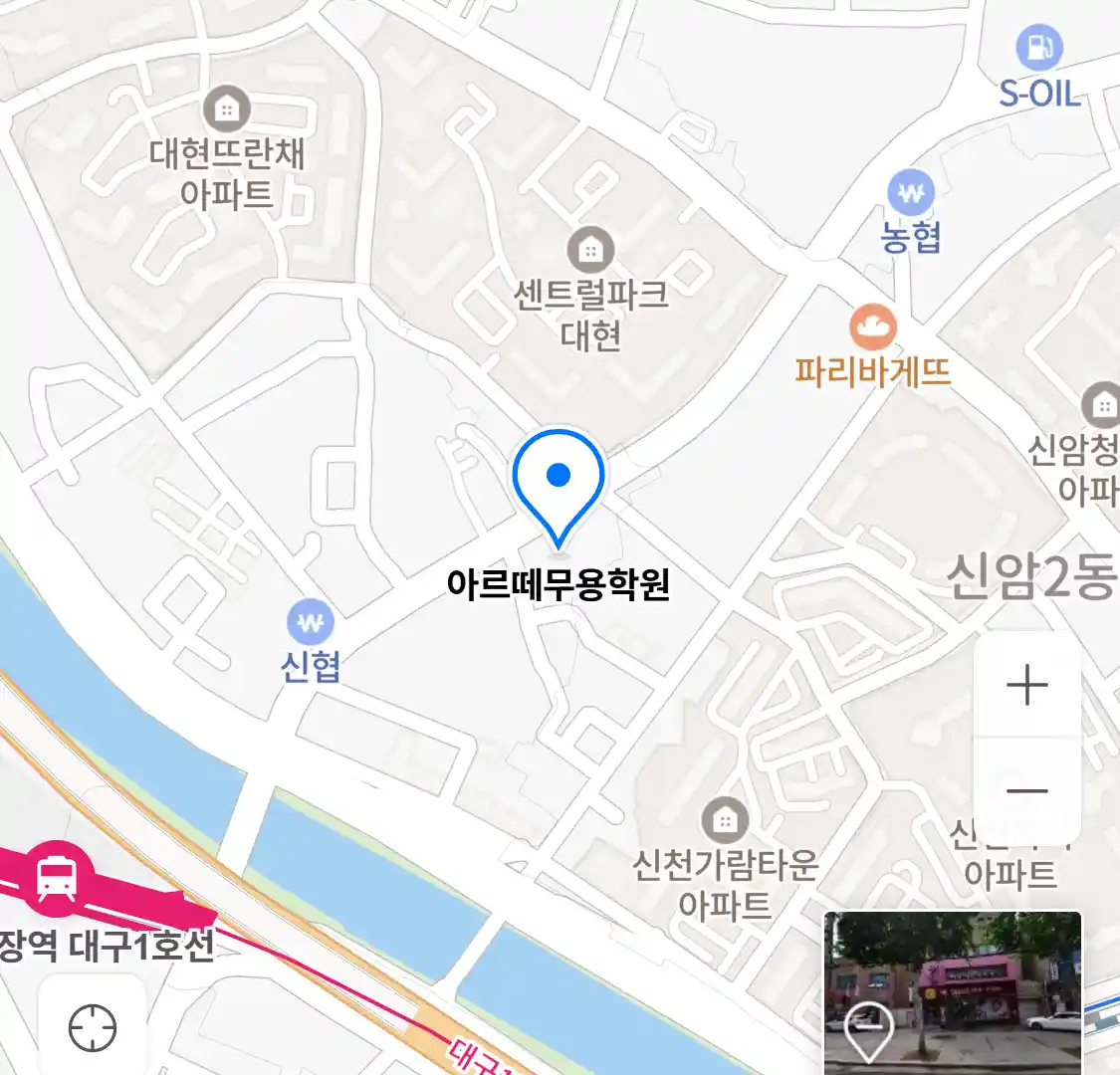The height and width of the screenshot is (1075, 1120).
Task: Open the 신협 bank marker
Action: point(311,623)
